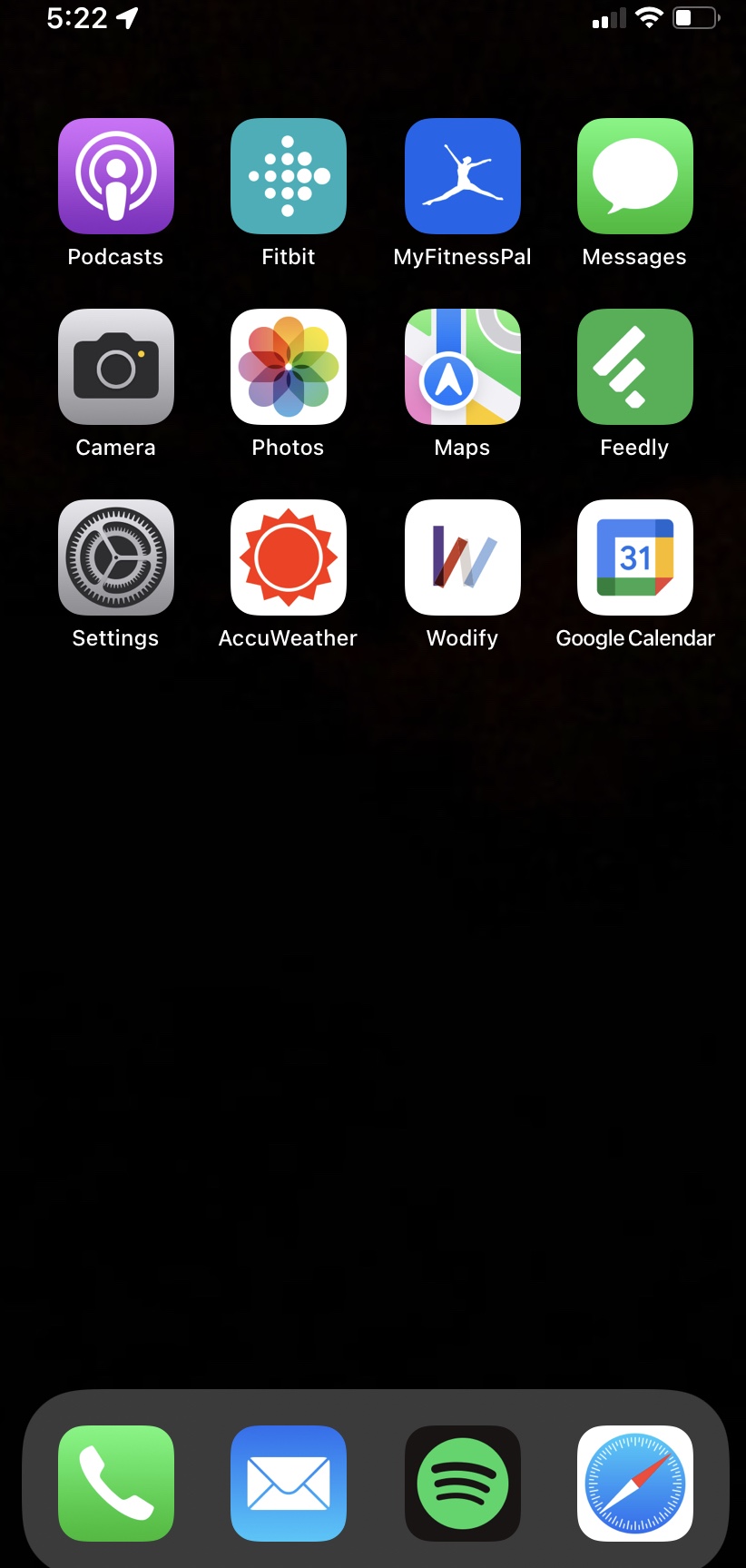Launch Spotify from the dock
The image size is (746, 1568).
[x=463, y=1484]
